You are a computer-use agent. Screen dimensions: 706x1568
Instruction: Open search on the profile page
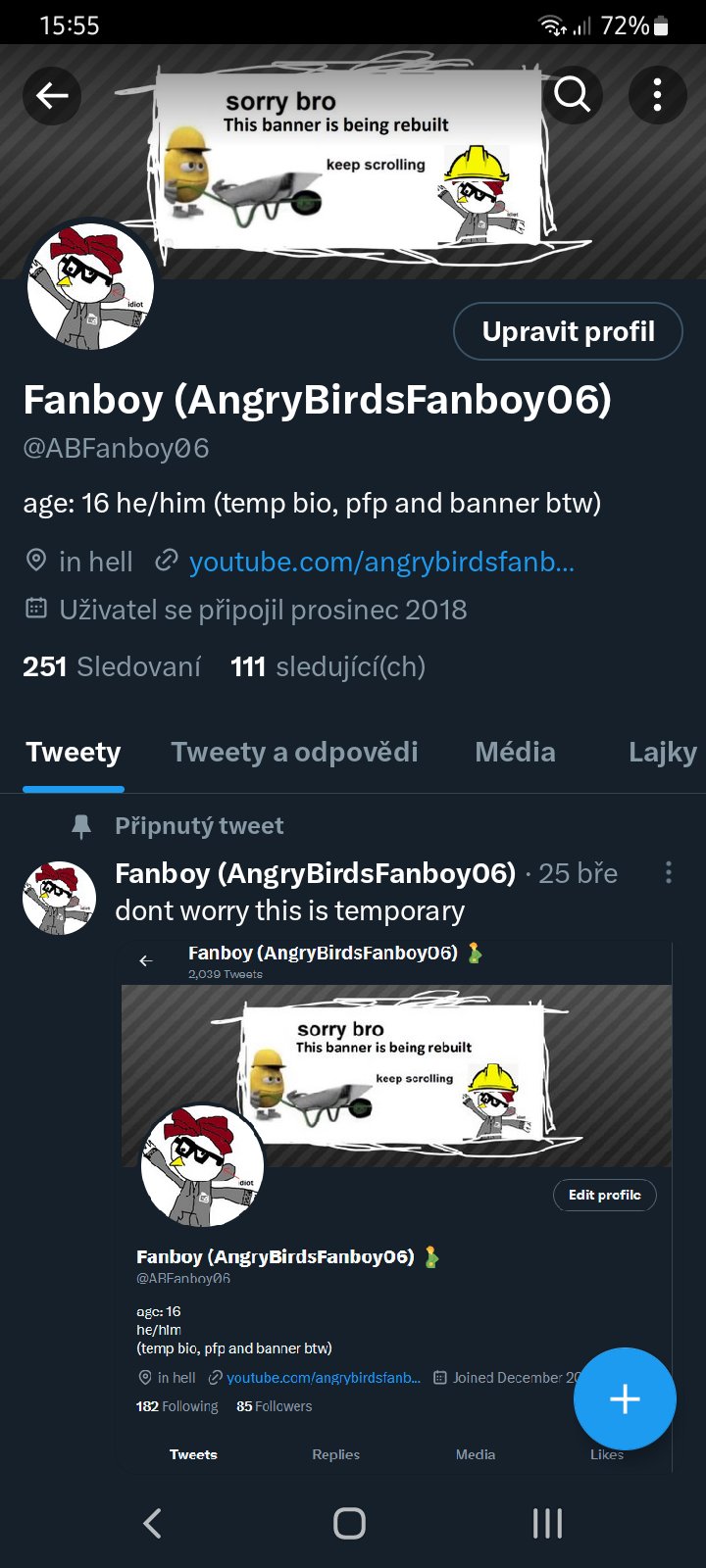point(573,95)
